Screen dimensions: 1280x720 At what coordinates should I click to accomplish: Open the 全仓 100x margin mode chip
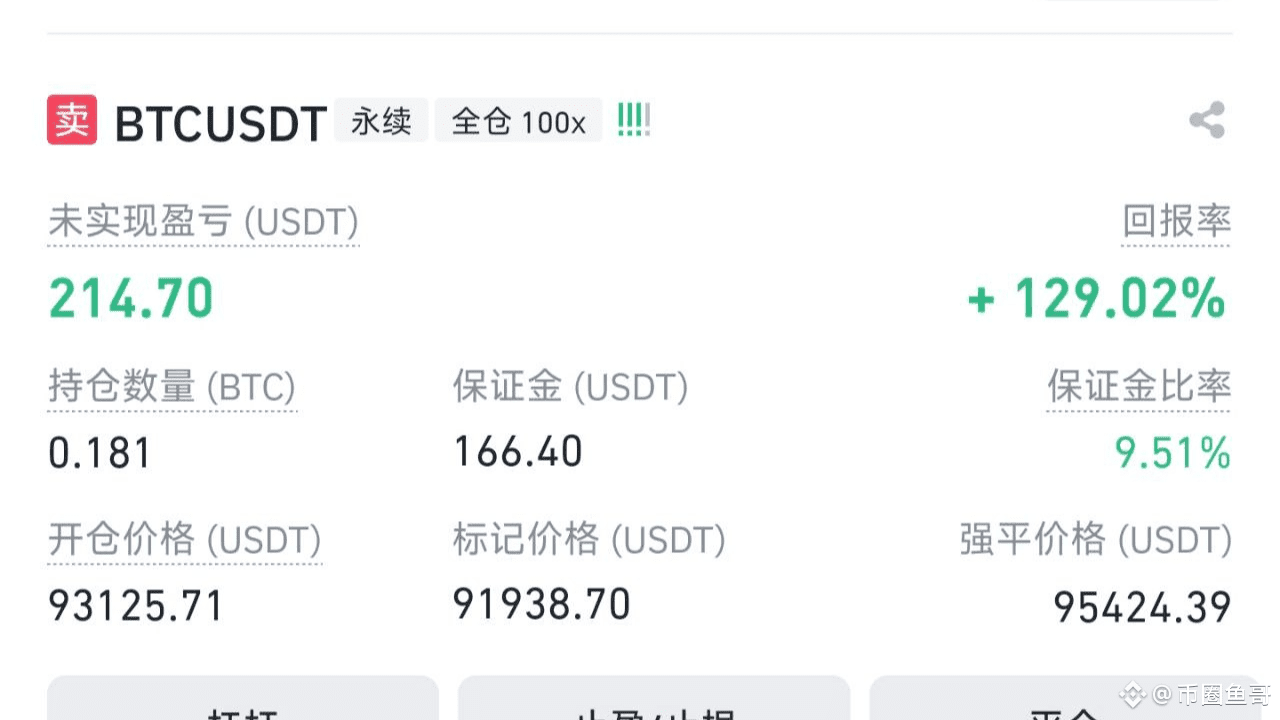518,122
